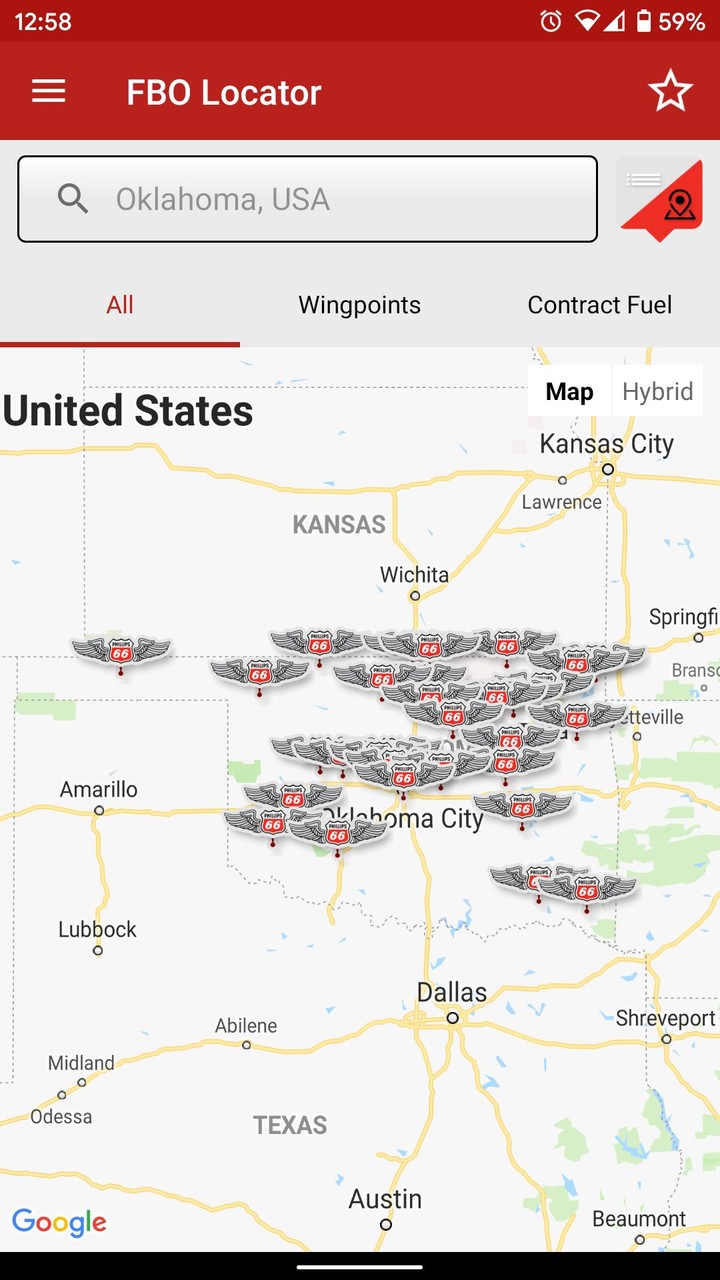Open the favorites star icon
The image size is (720, 1280).
(671, 89)
